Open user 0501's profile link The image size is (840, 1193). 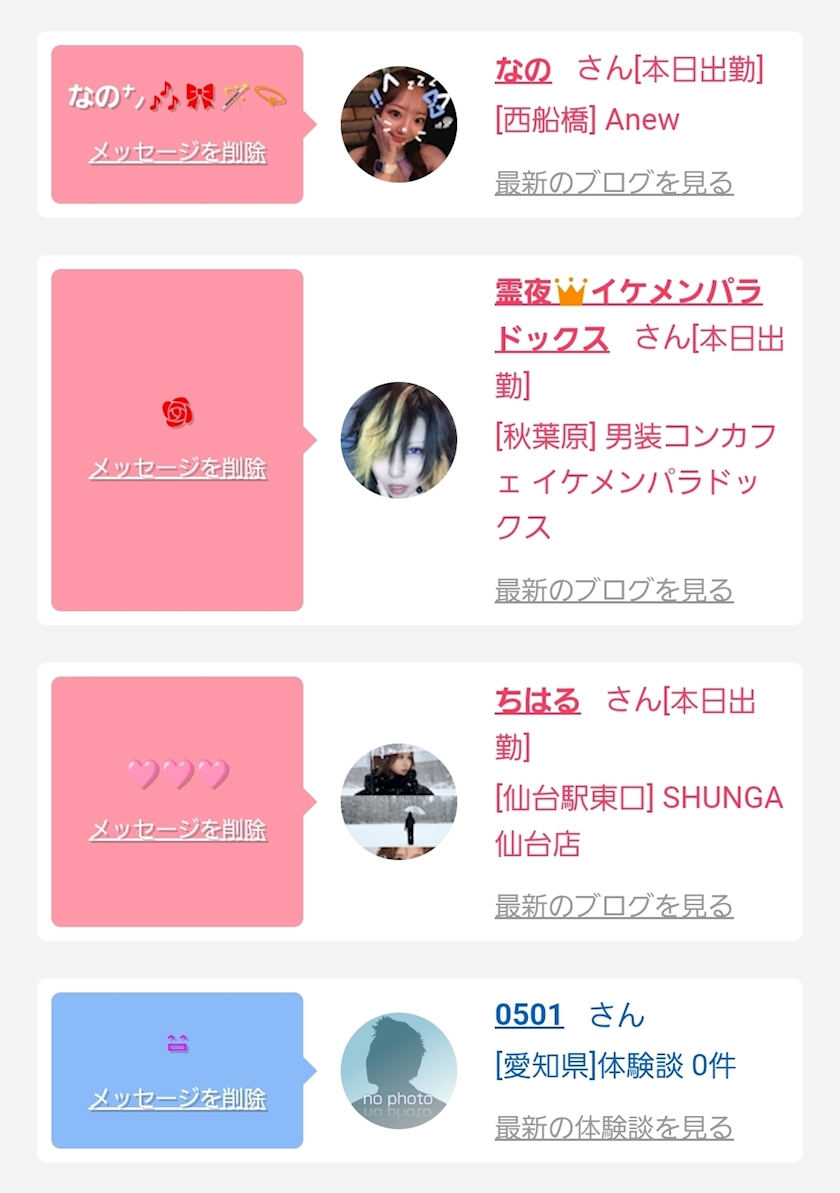pos(529,1015)
